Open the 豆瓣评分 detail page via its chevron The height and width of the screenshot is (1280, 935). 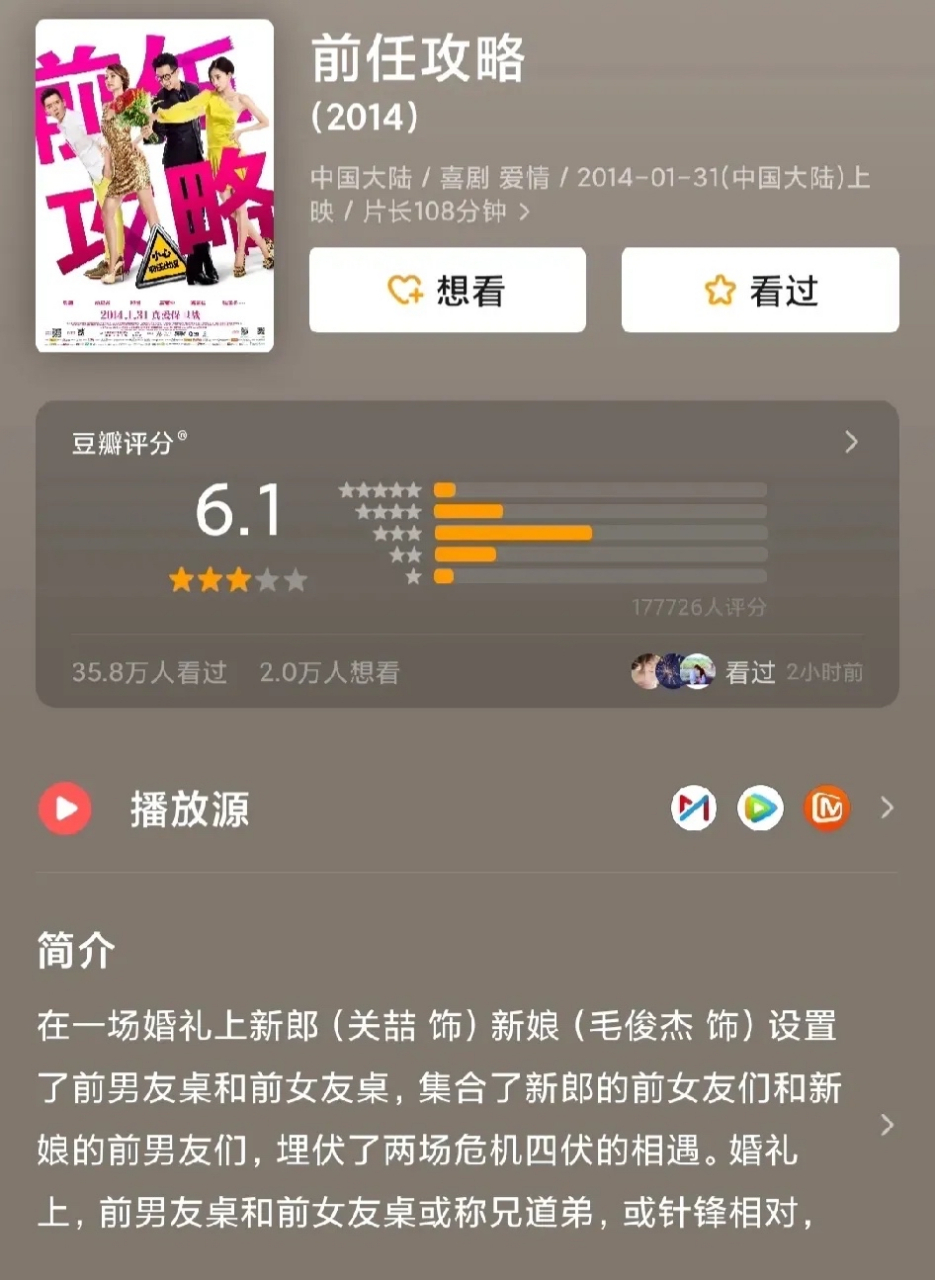click(851, 440)
